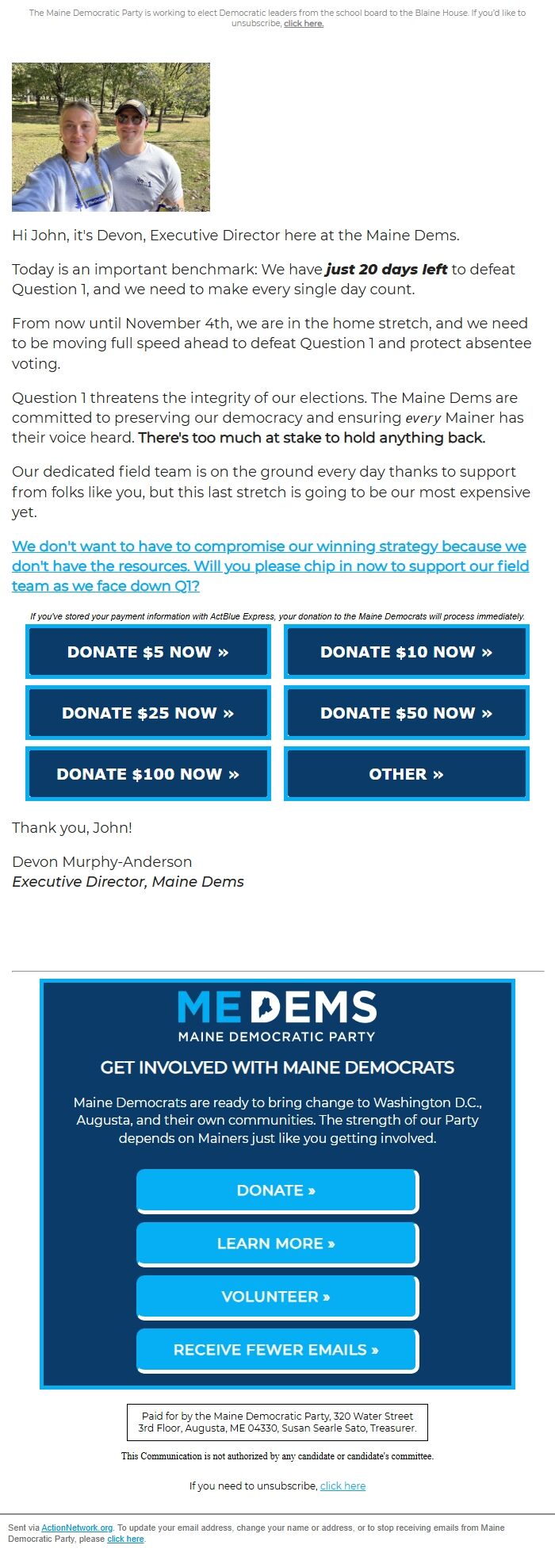The image size is (555, 1568).
Task: Select Receive Fewer Emails
Action: (x=277, y=1350)
